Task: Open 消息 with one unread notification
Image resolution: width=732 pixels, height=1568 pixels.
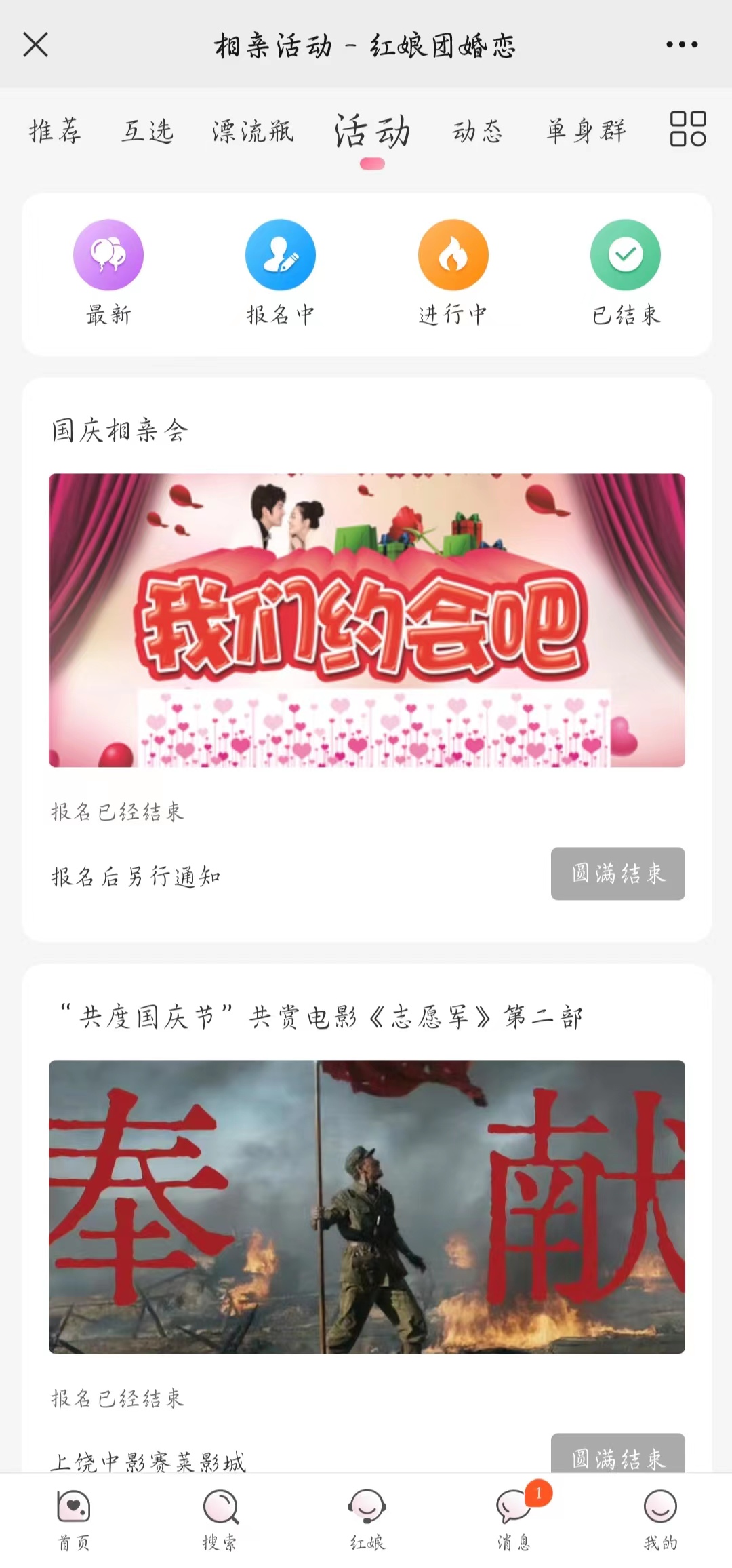Action: (514, 1519)
